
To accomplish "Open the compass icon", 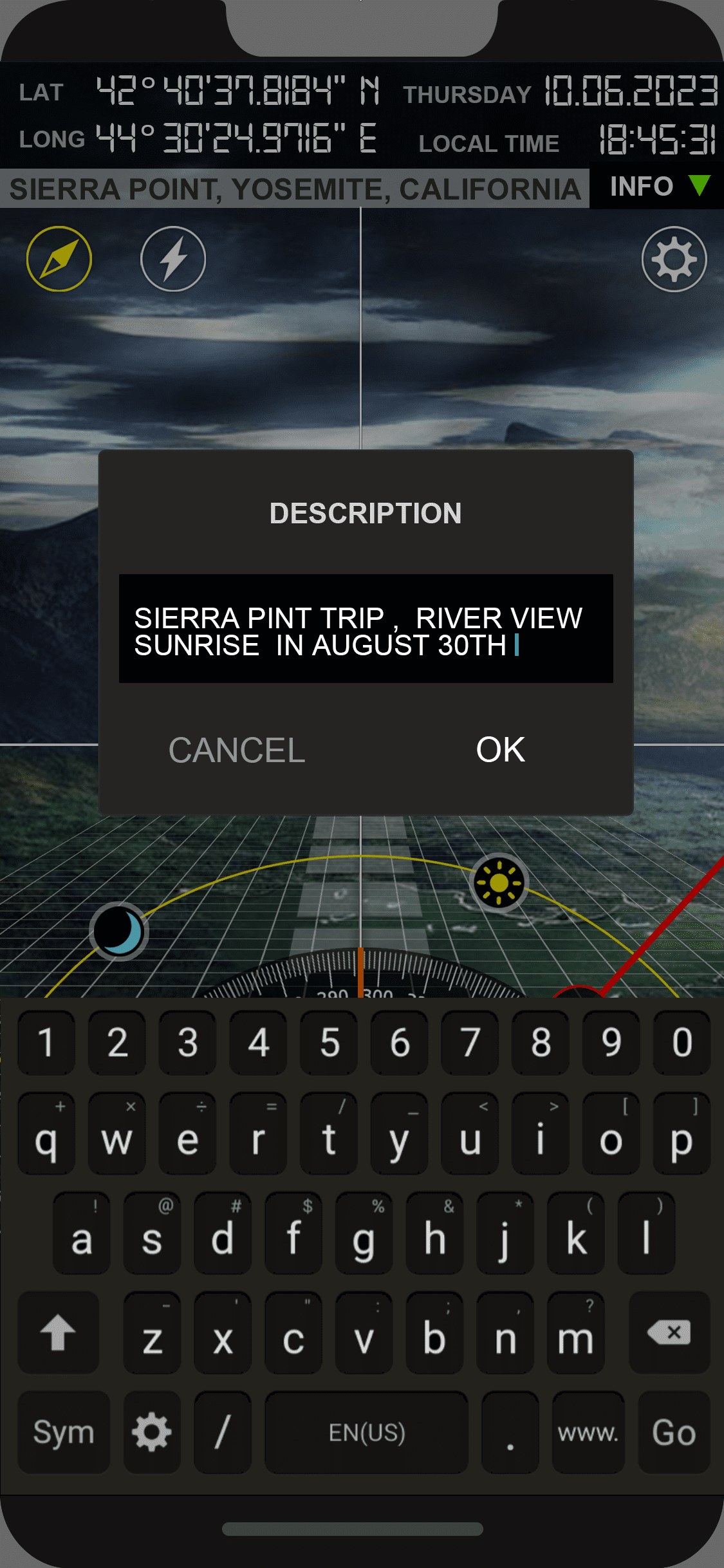I will [59, 259].
